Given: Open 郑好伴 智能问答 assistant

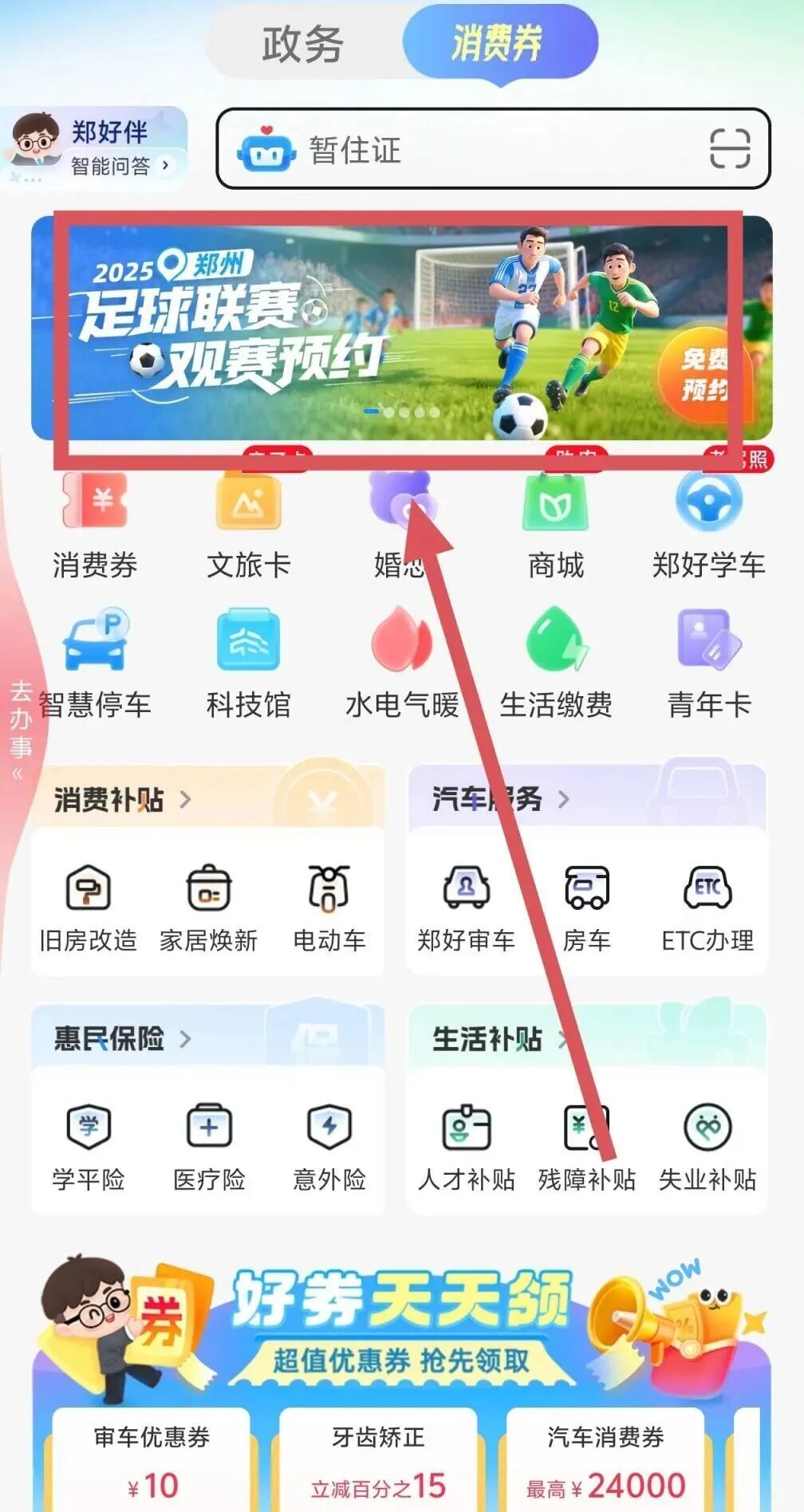Looking at the screenshot, I should [x=97, y=148].
